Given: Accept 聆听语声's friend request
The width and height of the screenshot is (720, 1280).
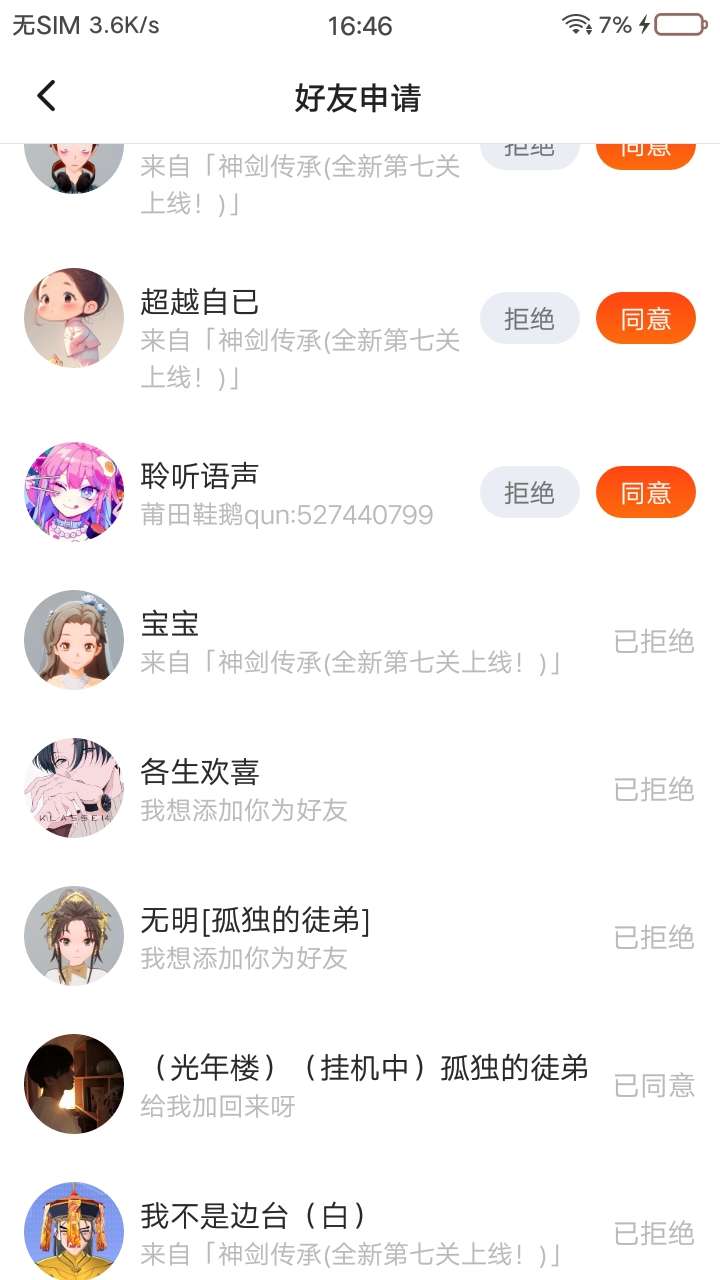Looking at the screenshot, I should point(645,492).
